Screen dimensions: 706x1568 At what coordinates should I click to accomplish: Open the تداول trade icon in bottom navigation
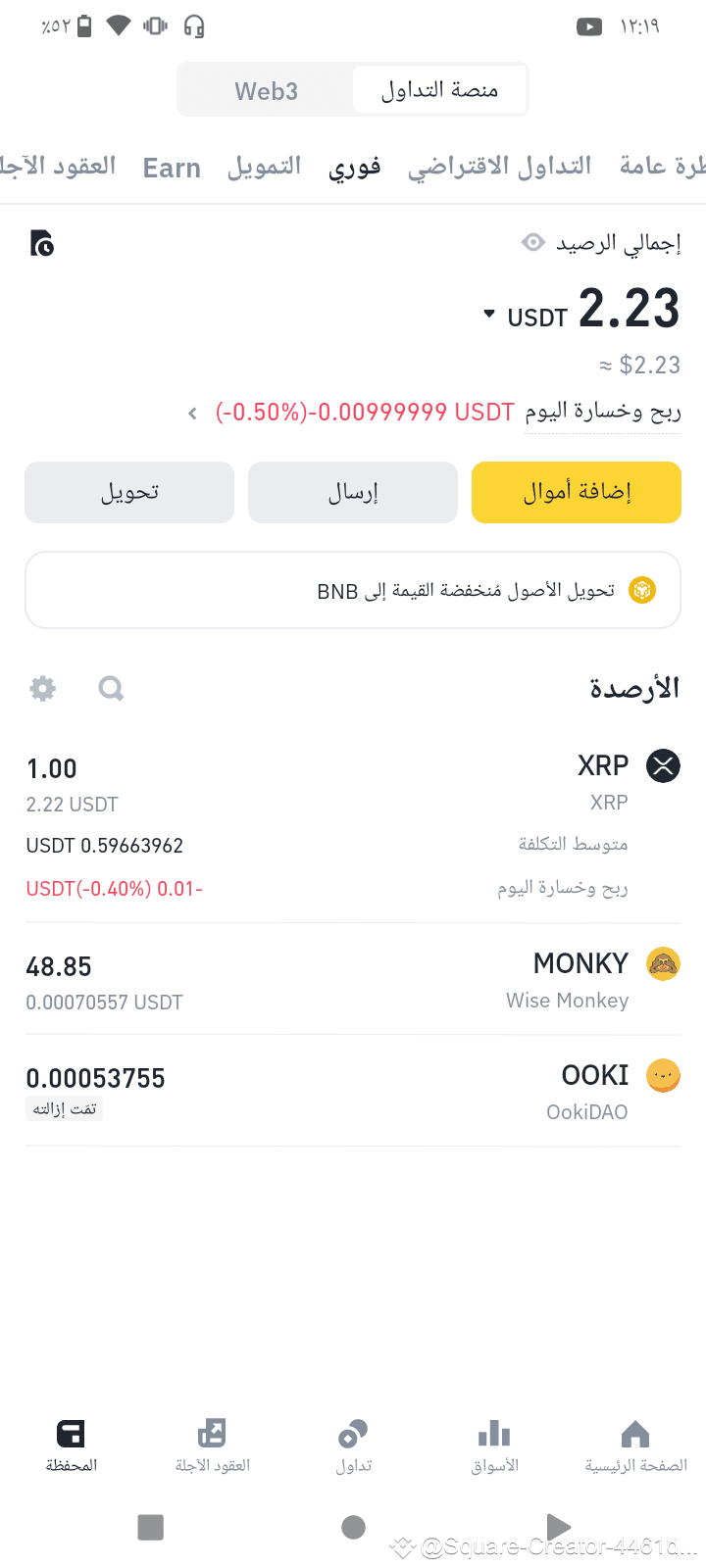coord(352,1434)
